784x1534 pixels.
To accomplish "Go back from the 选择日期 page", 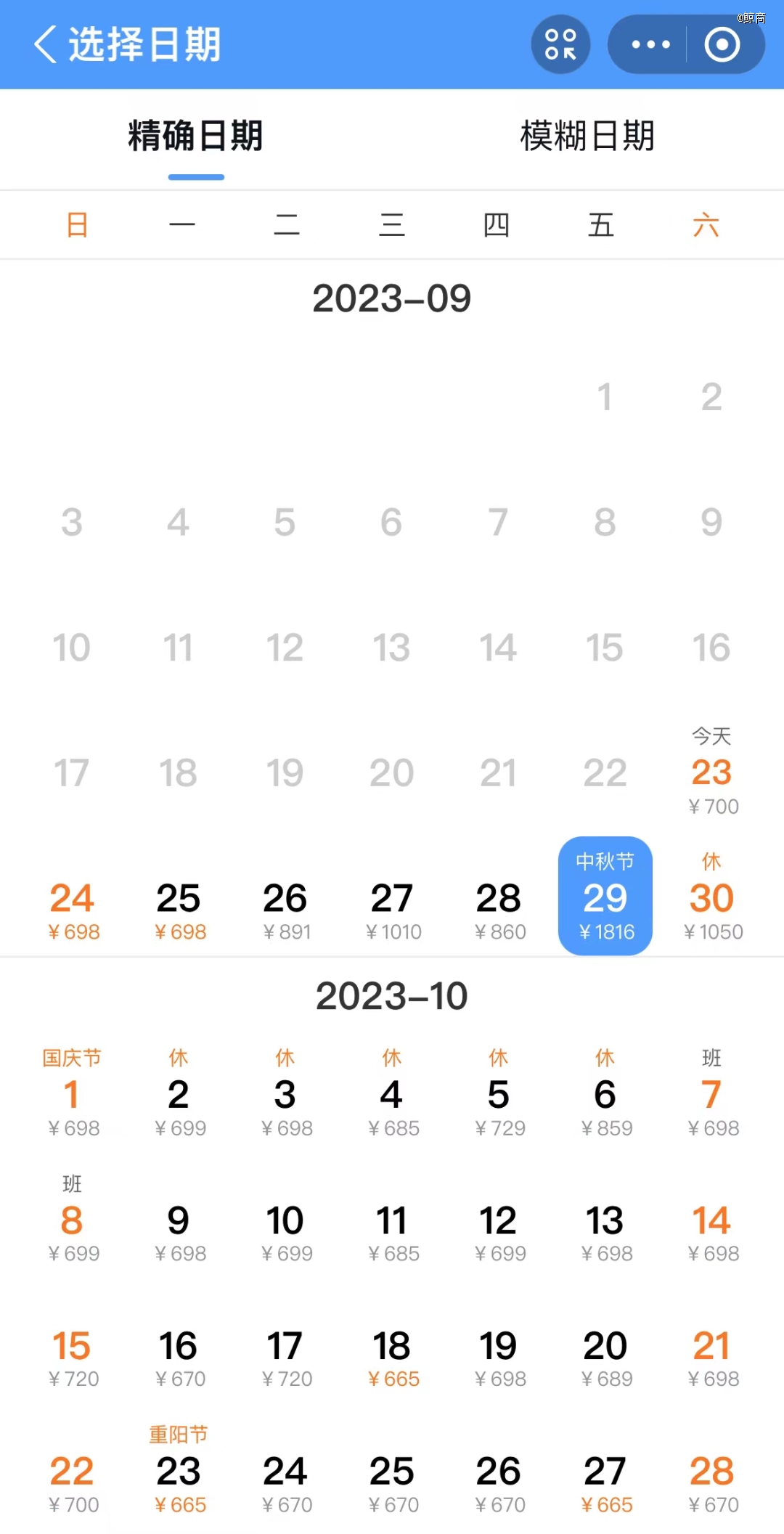I will pos(45,44).
